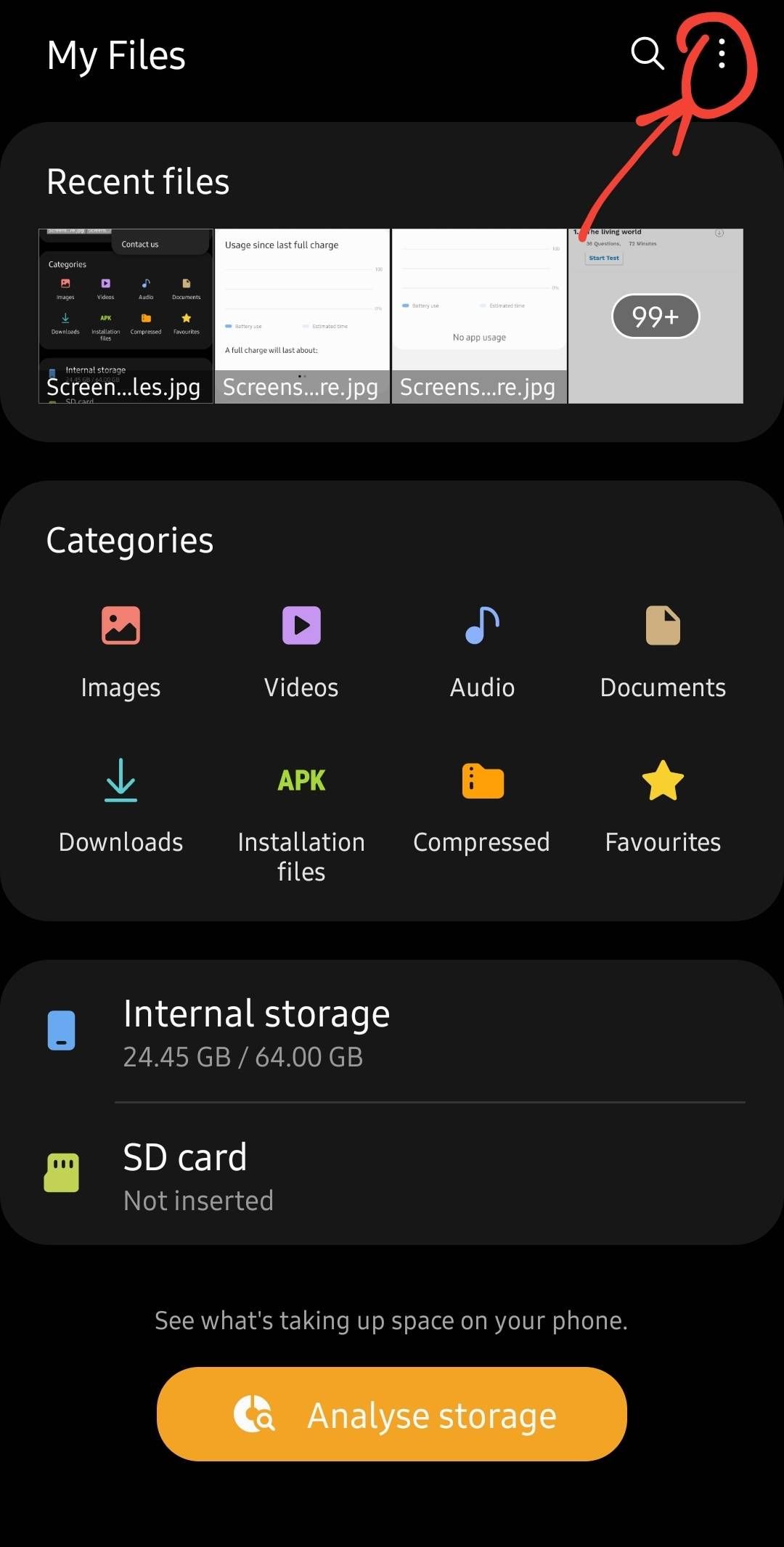Click the SD card icon

62,1172
